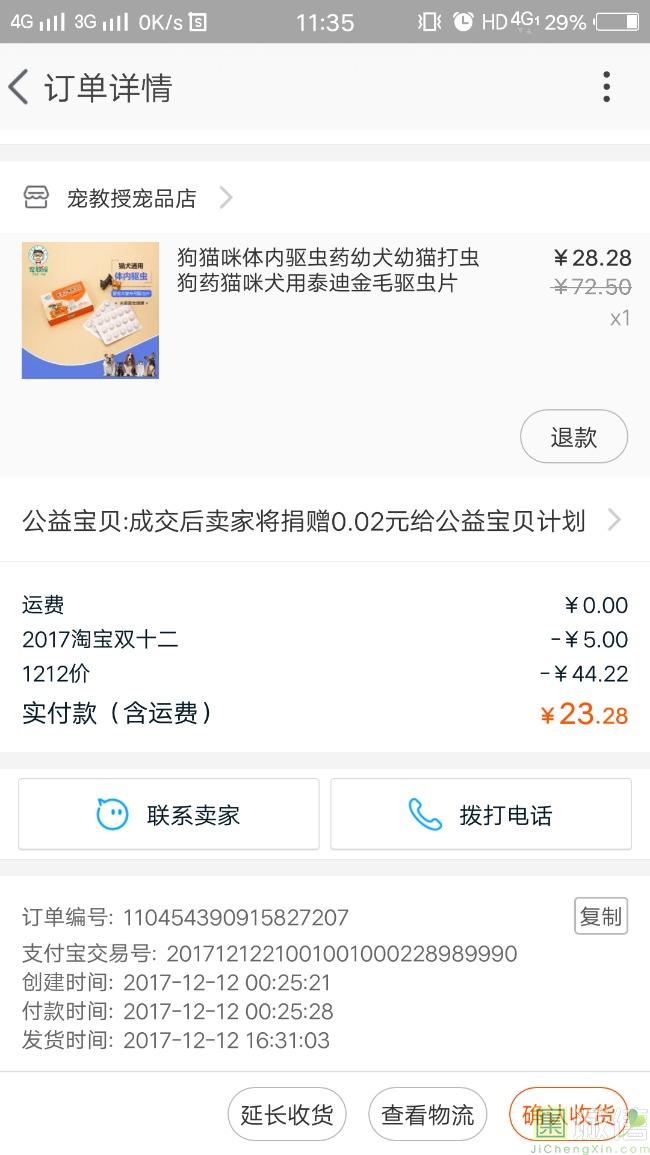The image size is (650, 1155).
Task: Tap 延长收货 to extend receipt time
Action: [x=287, y=1115]
